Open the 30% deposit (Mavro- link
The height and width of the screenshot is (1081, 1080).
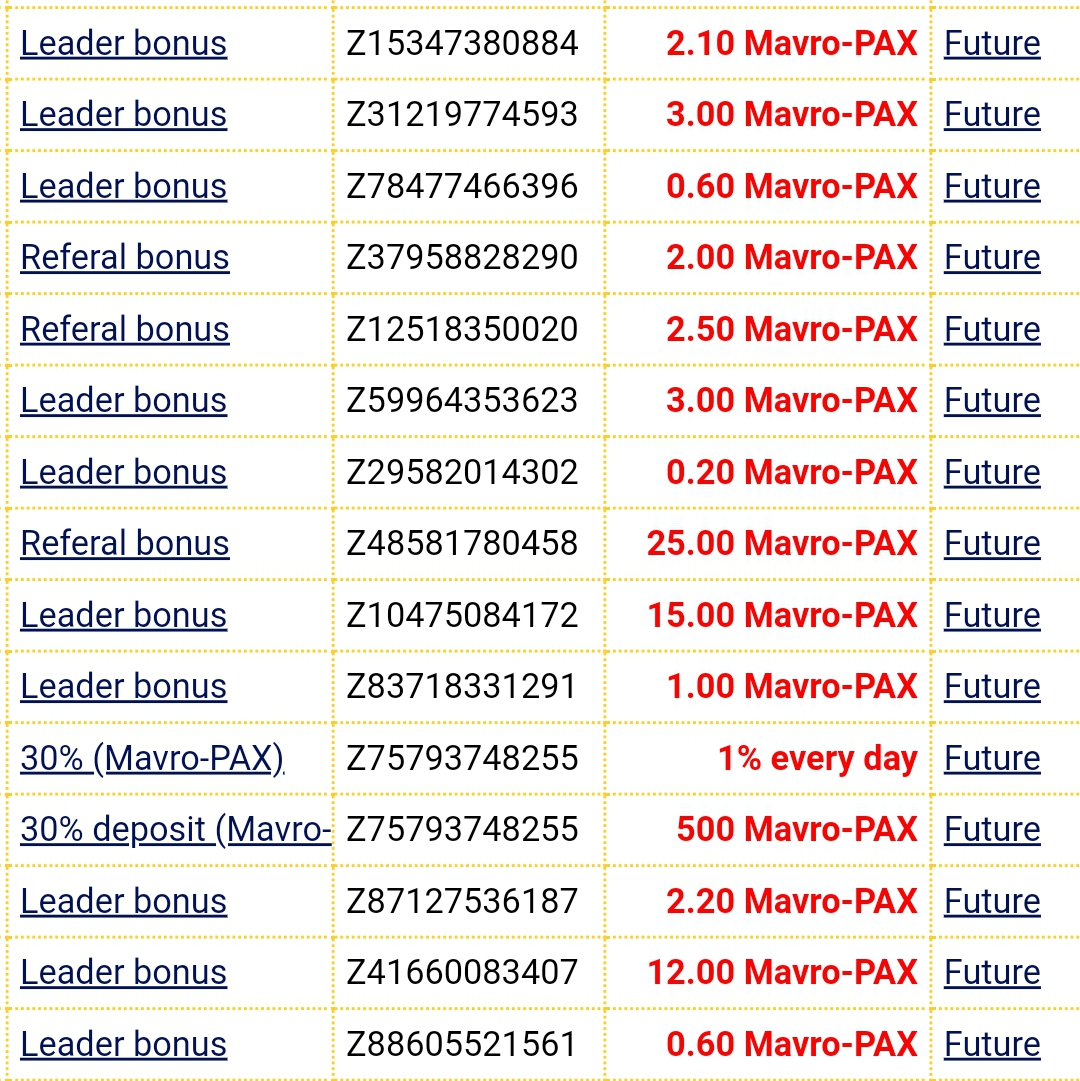(x=175, y=830)
